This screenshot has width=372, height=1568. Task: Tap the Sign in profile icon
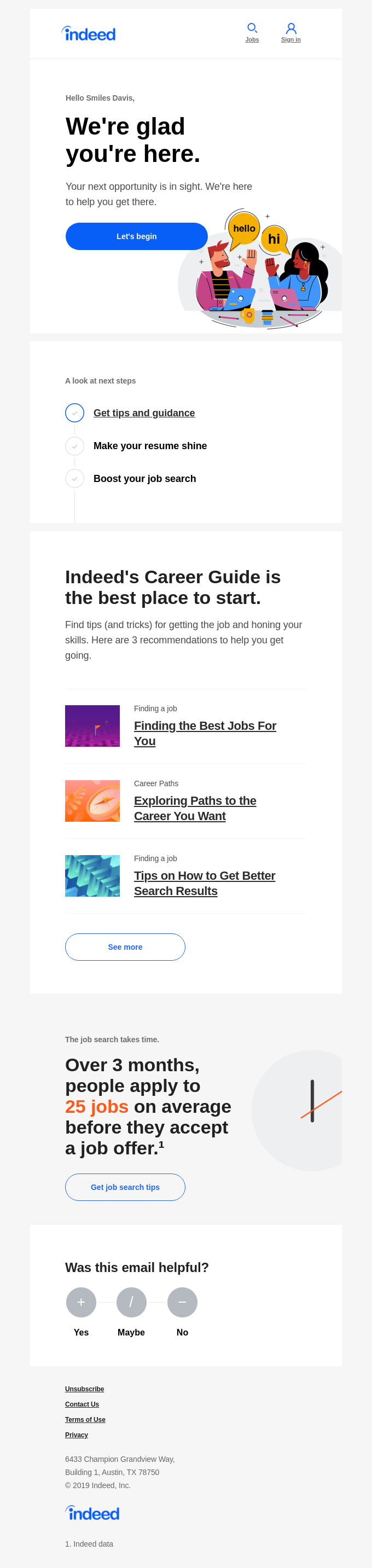[291, 28]
